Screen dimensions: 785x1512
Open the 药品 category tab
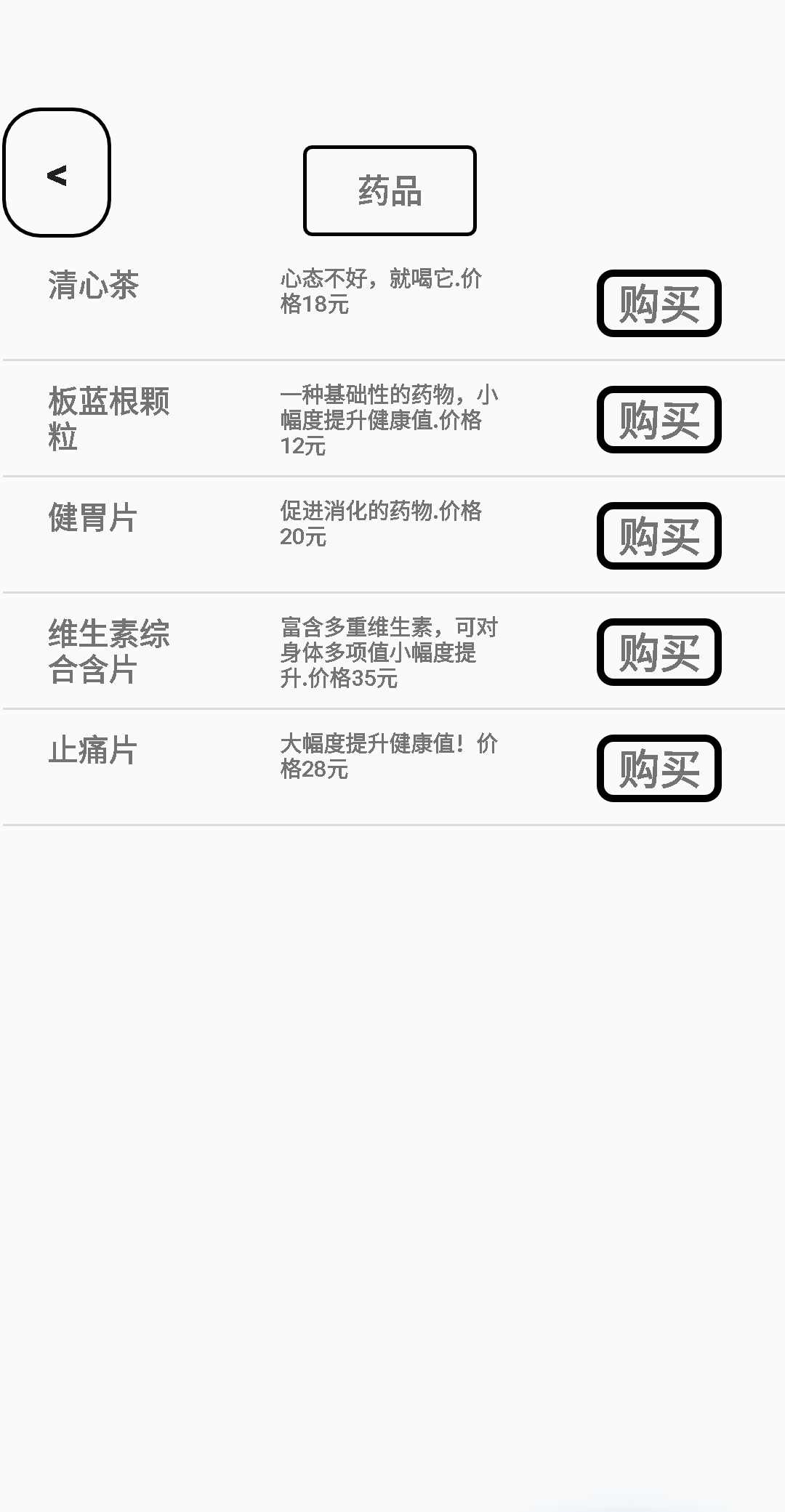coord(390,190)
